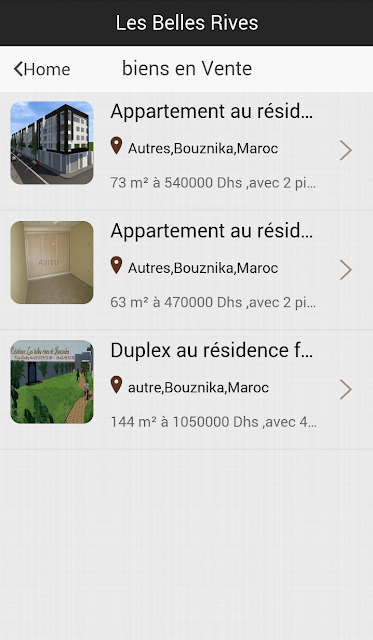View the building photo of the 73 m² apartment

click(x=52, y=142)
